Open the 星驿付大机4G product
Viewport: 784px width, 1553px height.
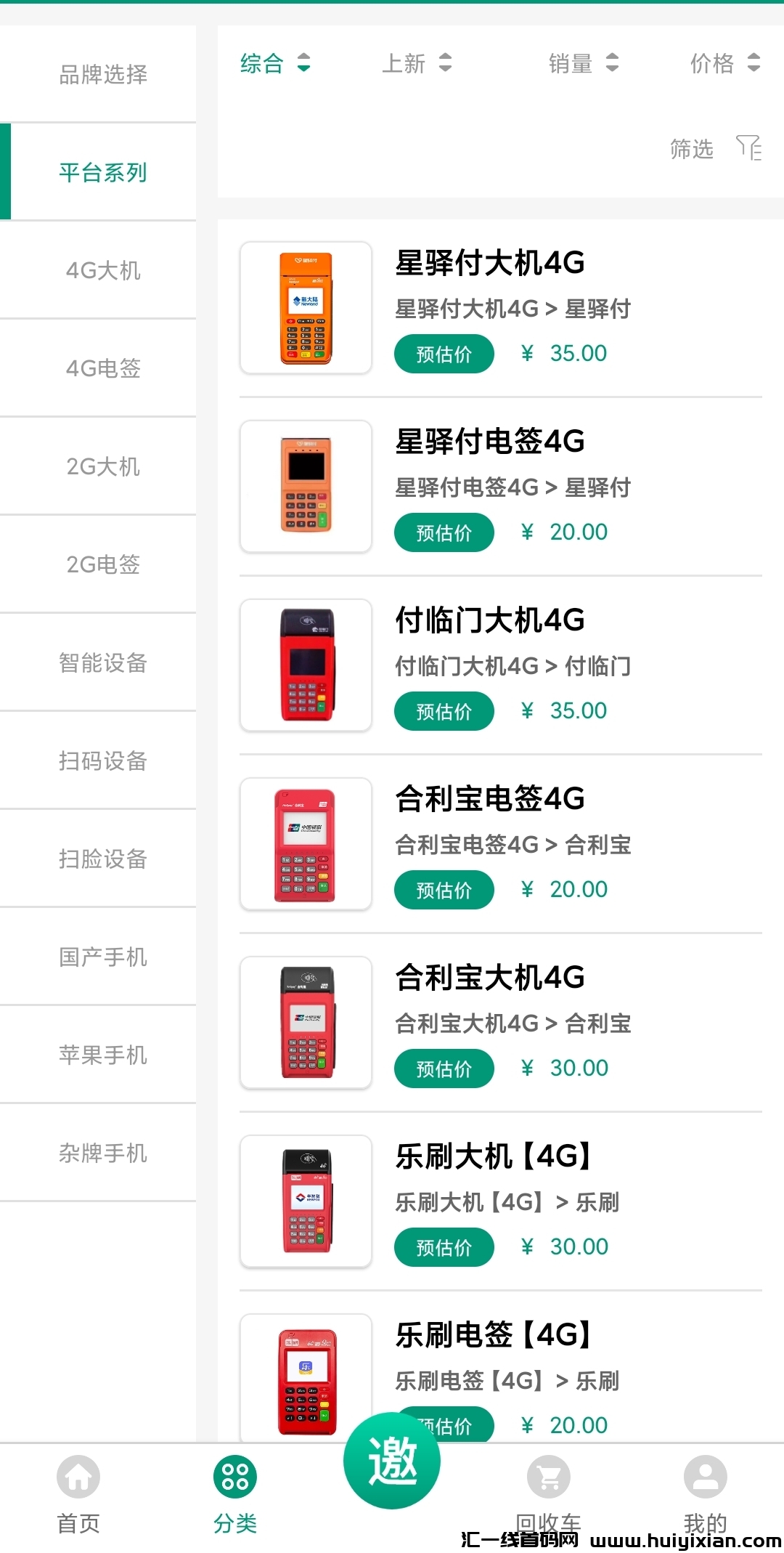[x=490, y=263]
